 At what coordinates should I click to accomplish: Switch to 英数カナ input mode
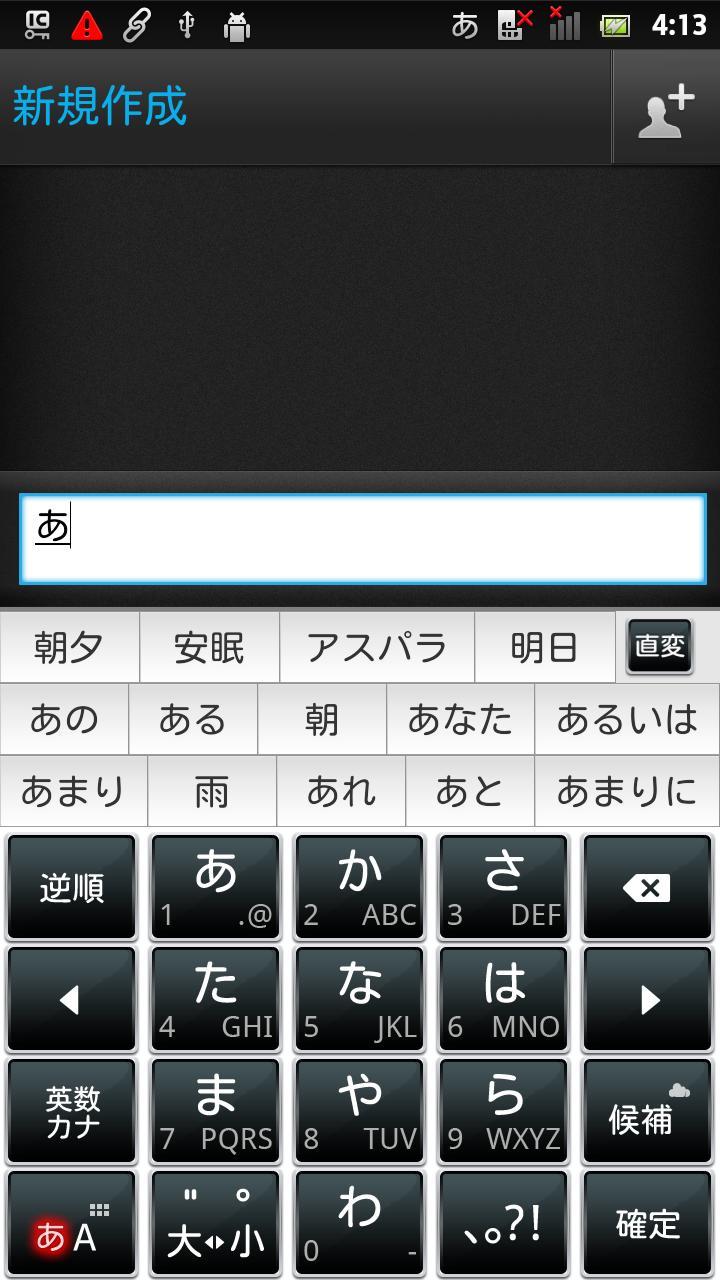(71, 1110)
